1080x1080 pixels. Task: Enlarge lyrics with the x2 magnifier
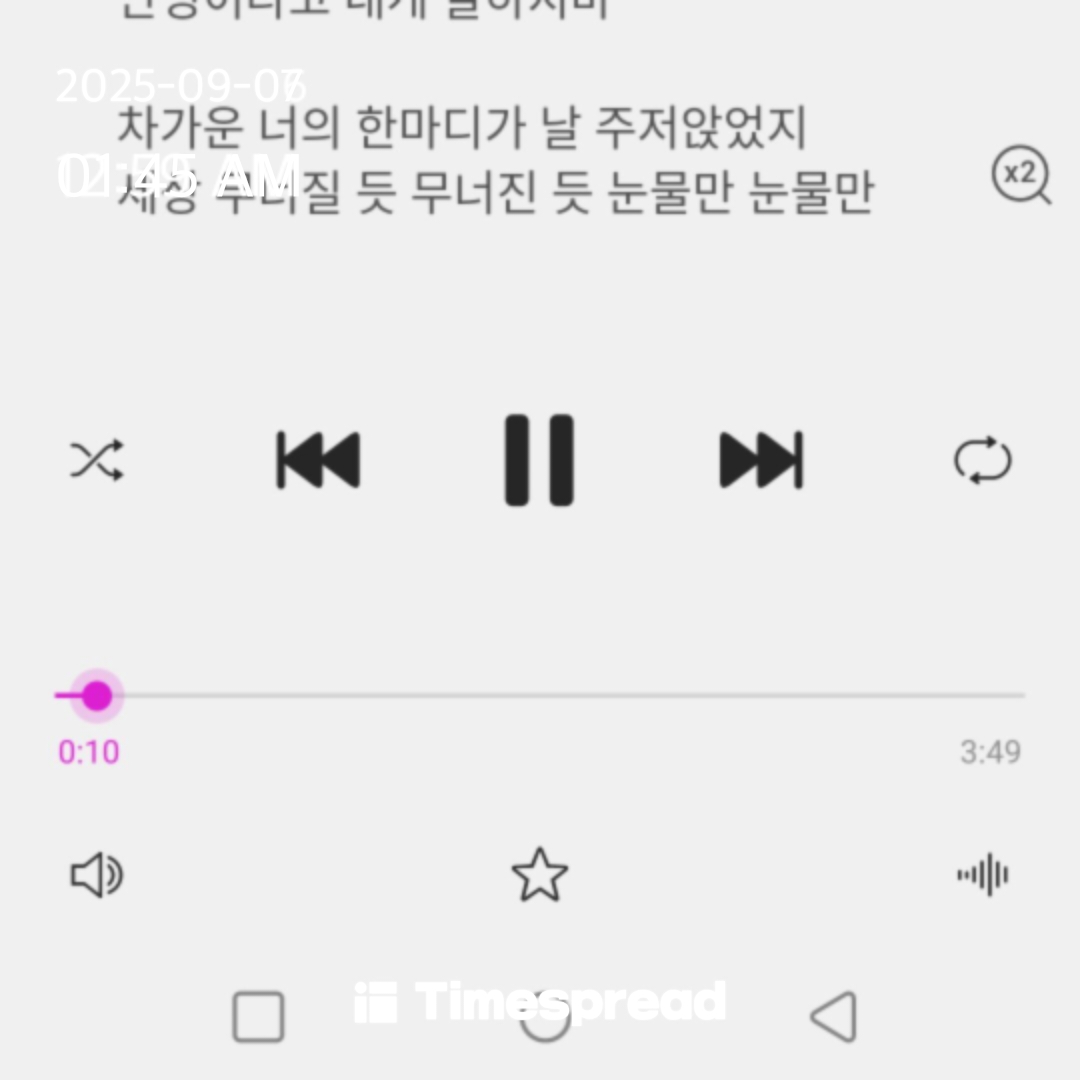[x=1021, y=175]
